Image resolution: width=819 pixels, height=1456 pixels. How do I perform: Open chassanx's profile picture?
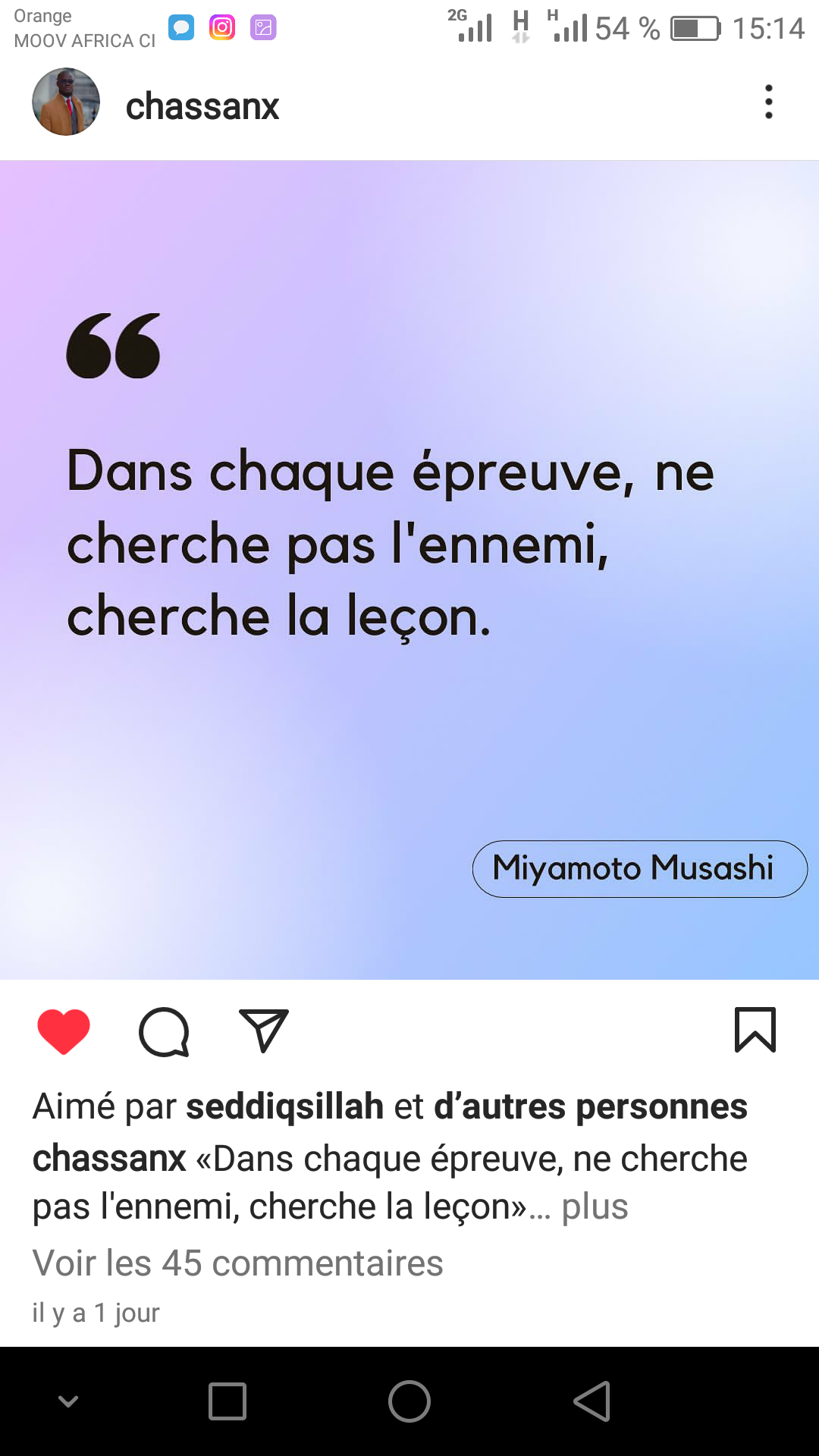66,102
